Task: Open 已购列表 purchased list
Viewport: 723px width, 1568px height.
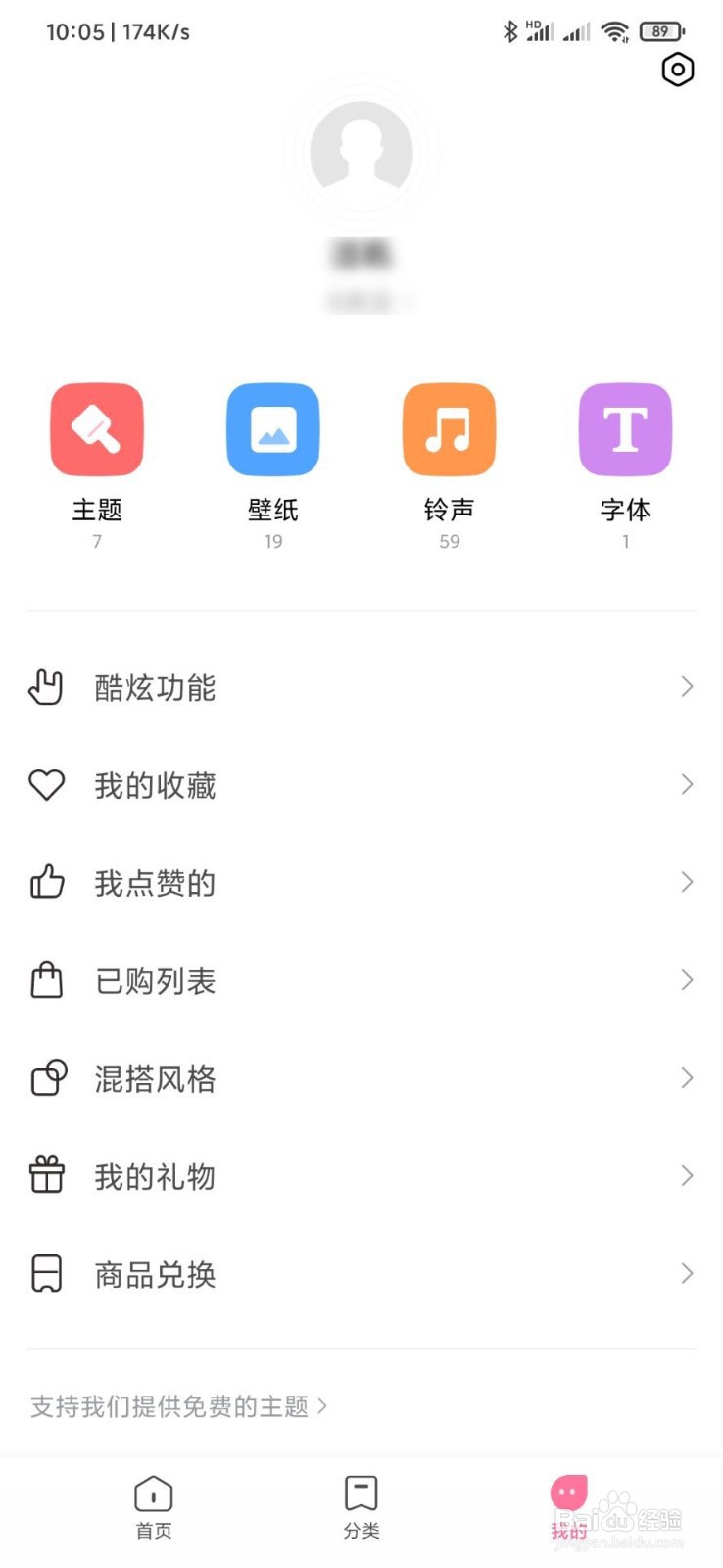Action: [361, 981]
